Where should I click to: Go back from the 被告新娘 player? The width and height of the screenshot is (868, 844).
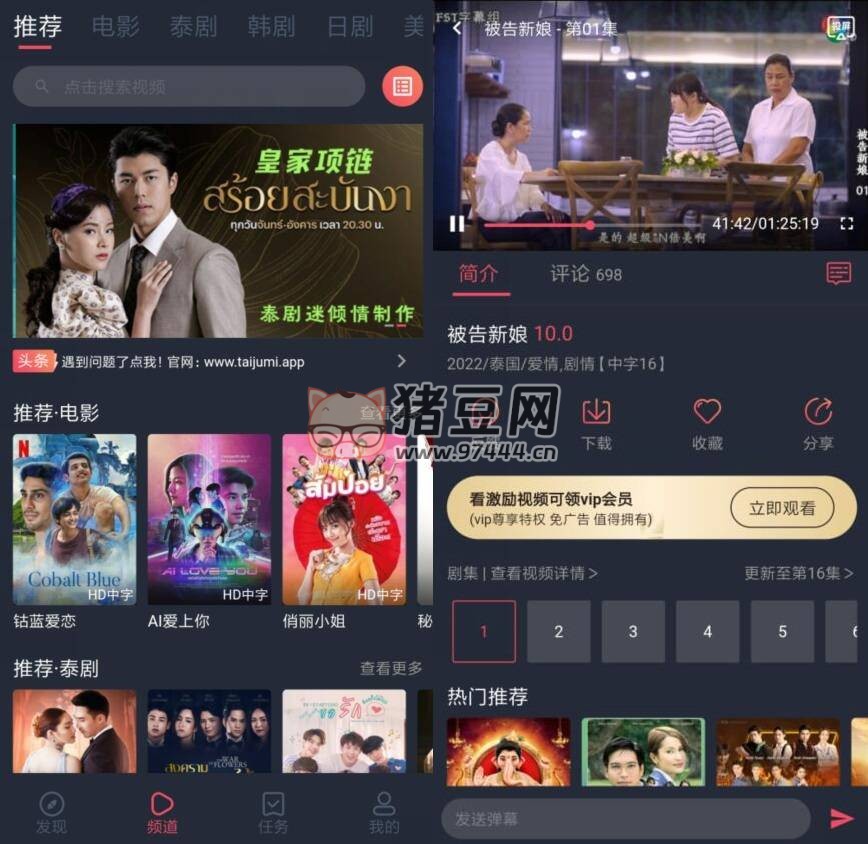click(x=457, y=29)
